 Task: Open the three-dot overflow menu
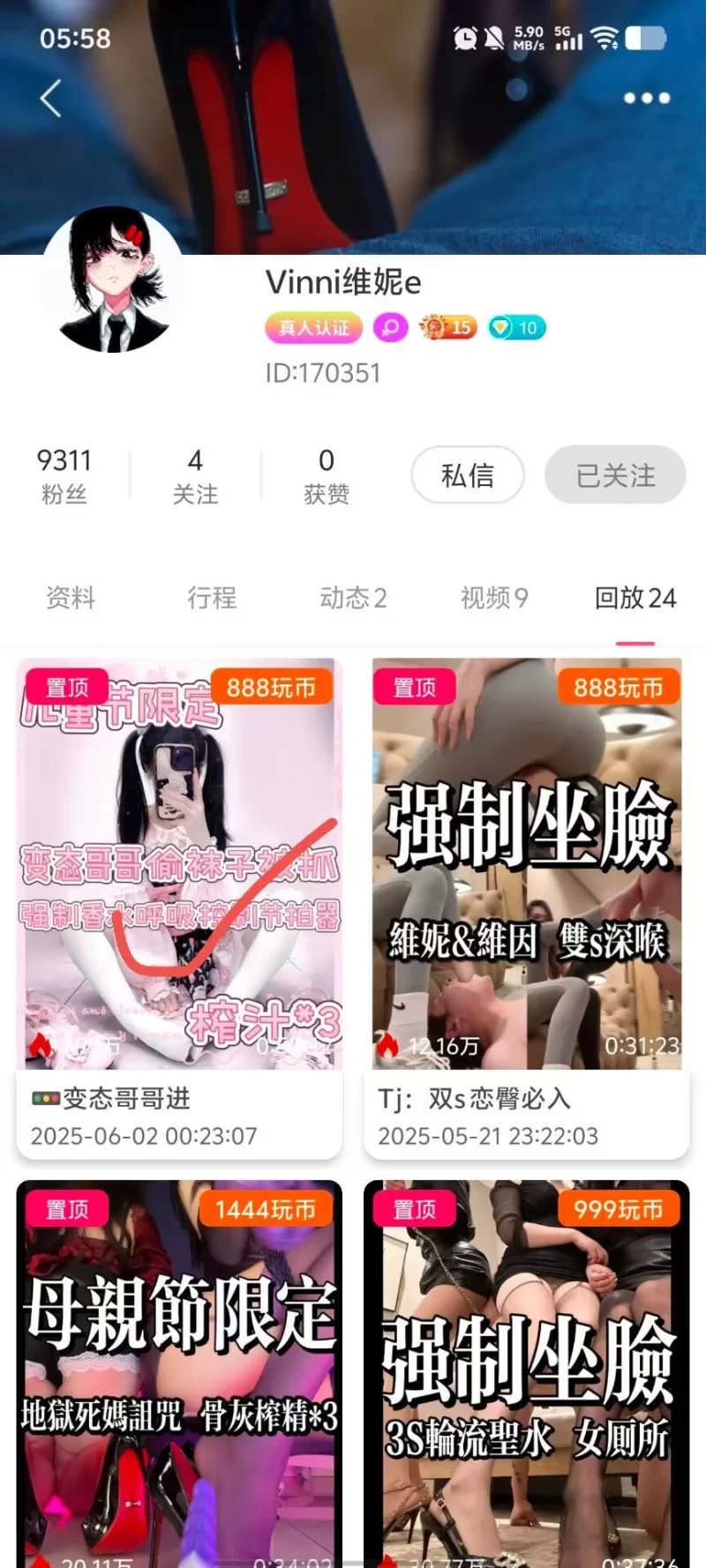coord(647,98)
